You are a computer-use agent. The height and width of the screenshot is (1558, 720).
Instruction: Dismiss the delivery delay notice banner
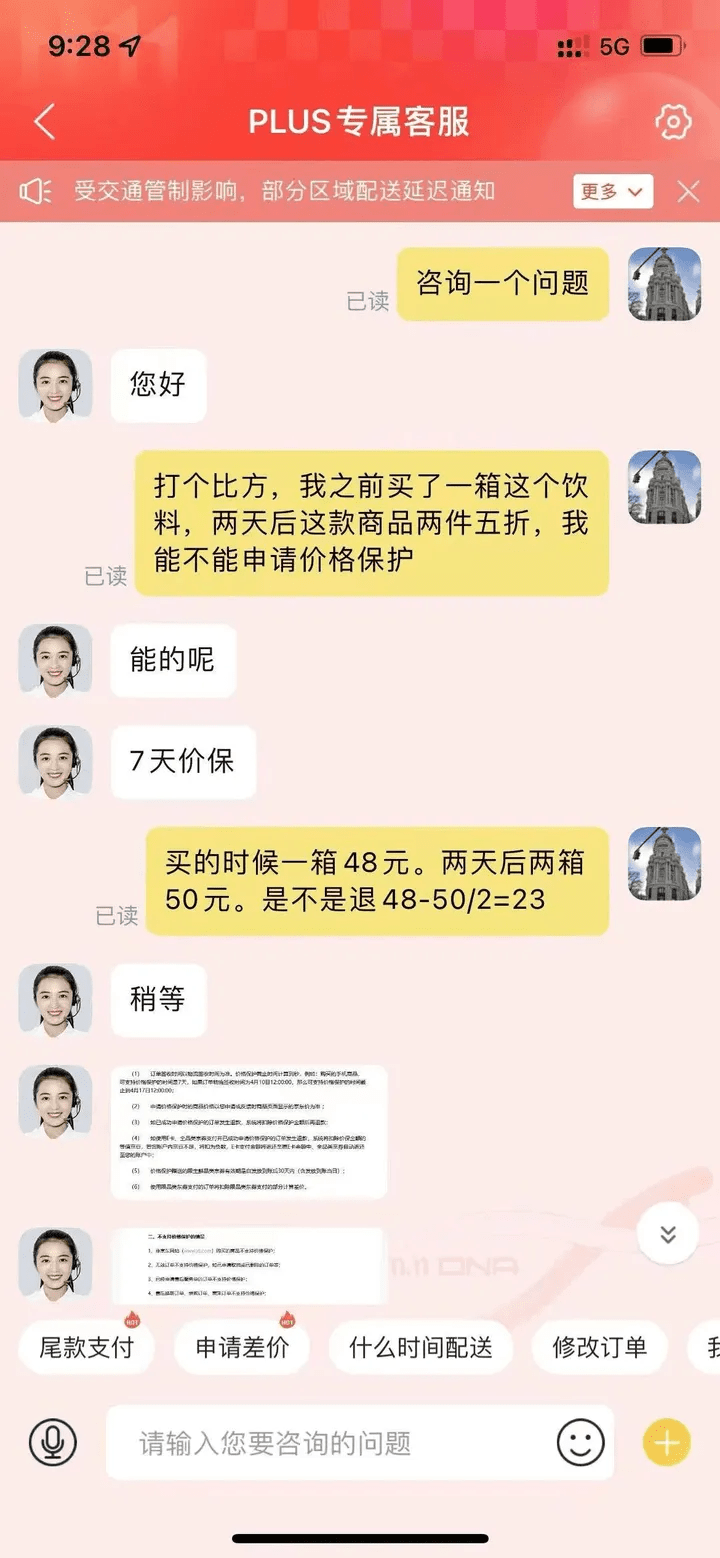click(688, 191)
